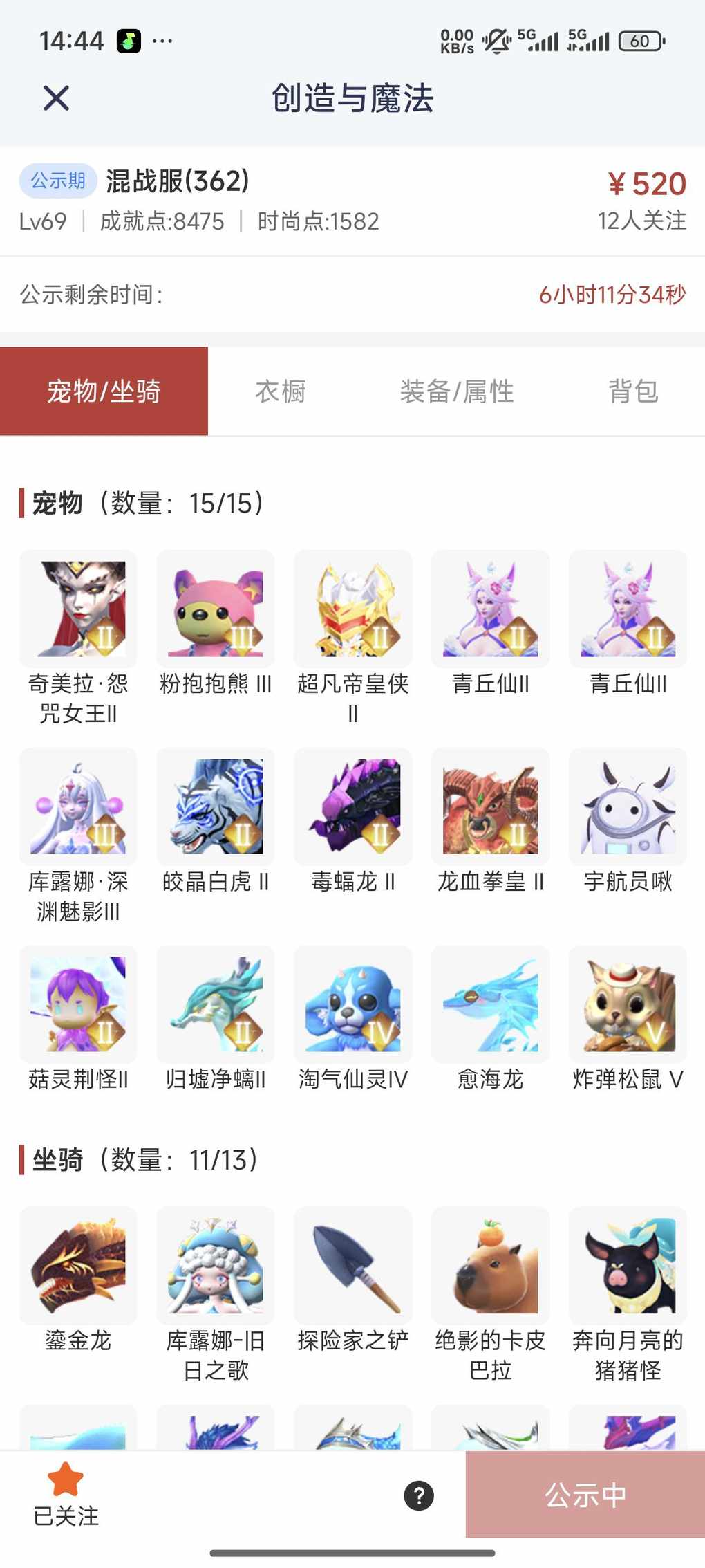Open the 宇航员啾 pet tile

[628, 807]
